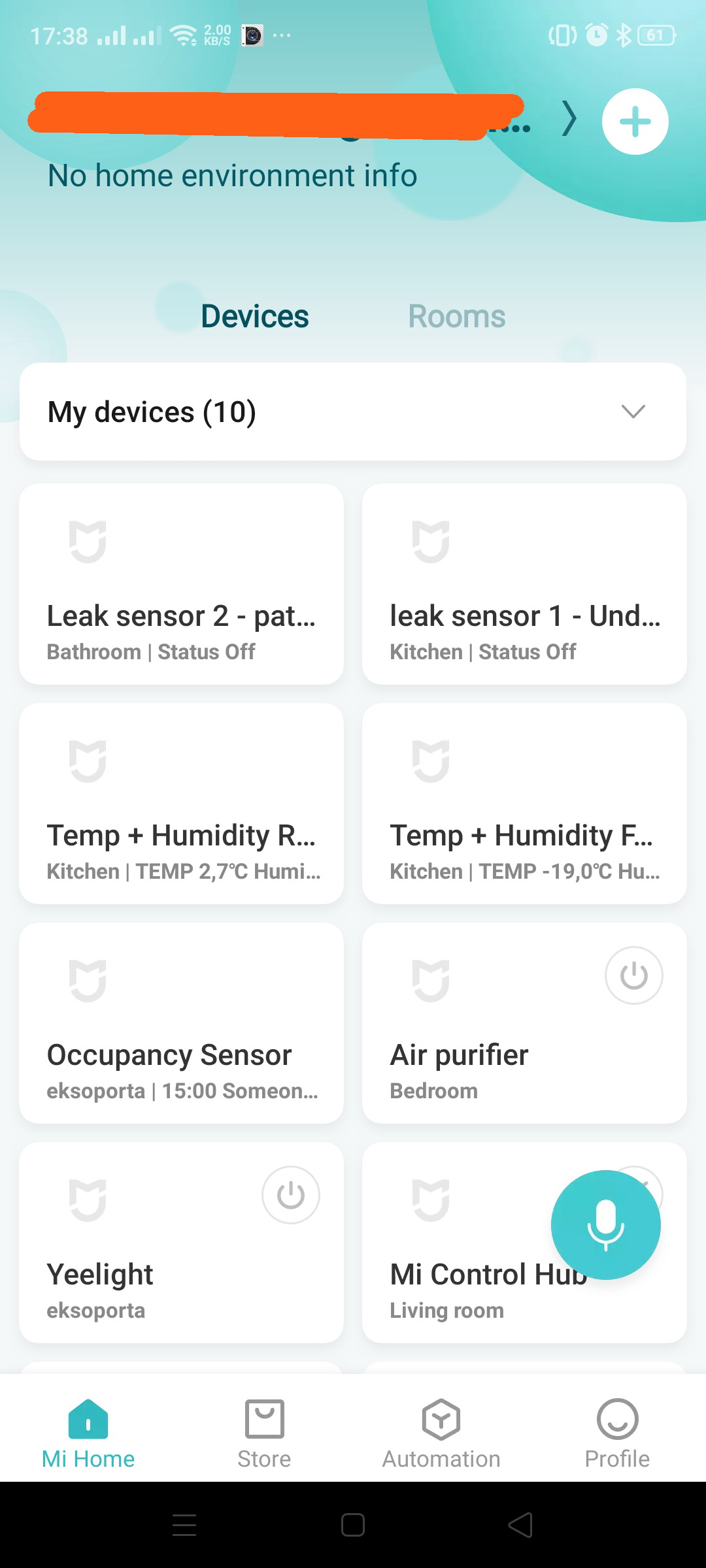Activate the voice assistant microphone button
This screenshot has width=706, height=1568.
606,1225
